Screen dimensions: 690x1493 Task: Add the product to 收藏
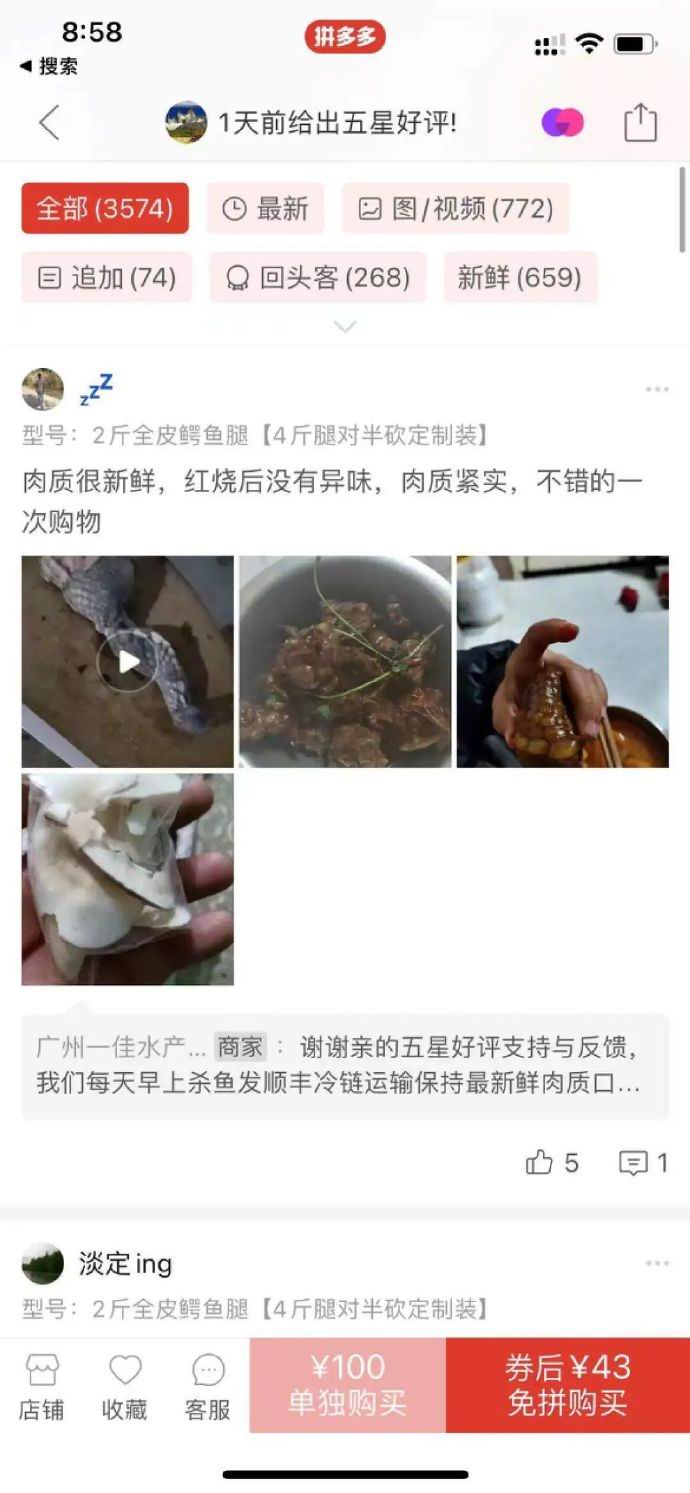pyautogui.click(x=125, y=1386)
